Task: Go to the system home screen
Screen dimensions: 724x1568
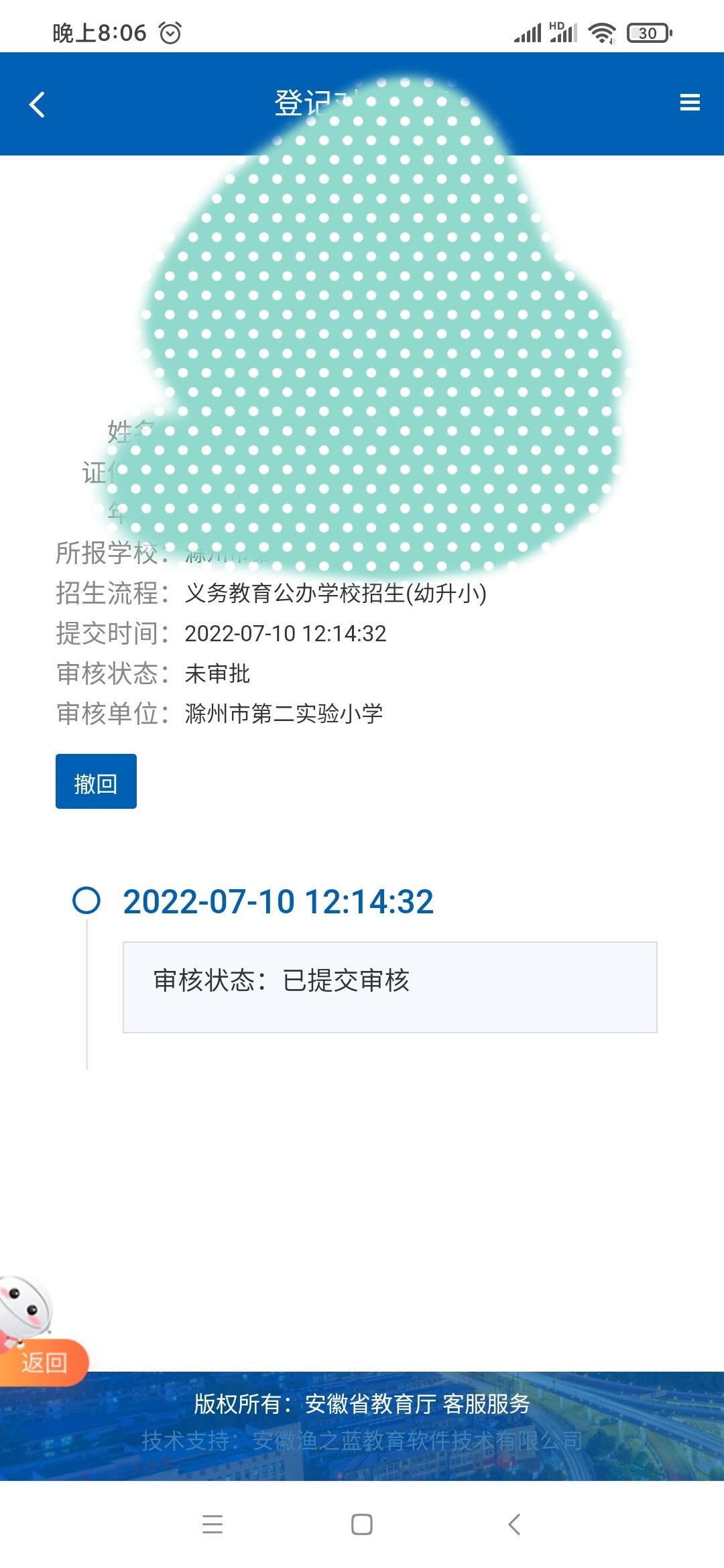Action: 362,1524
